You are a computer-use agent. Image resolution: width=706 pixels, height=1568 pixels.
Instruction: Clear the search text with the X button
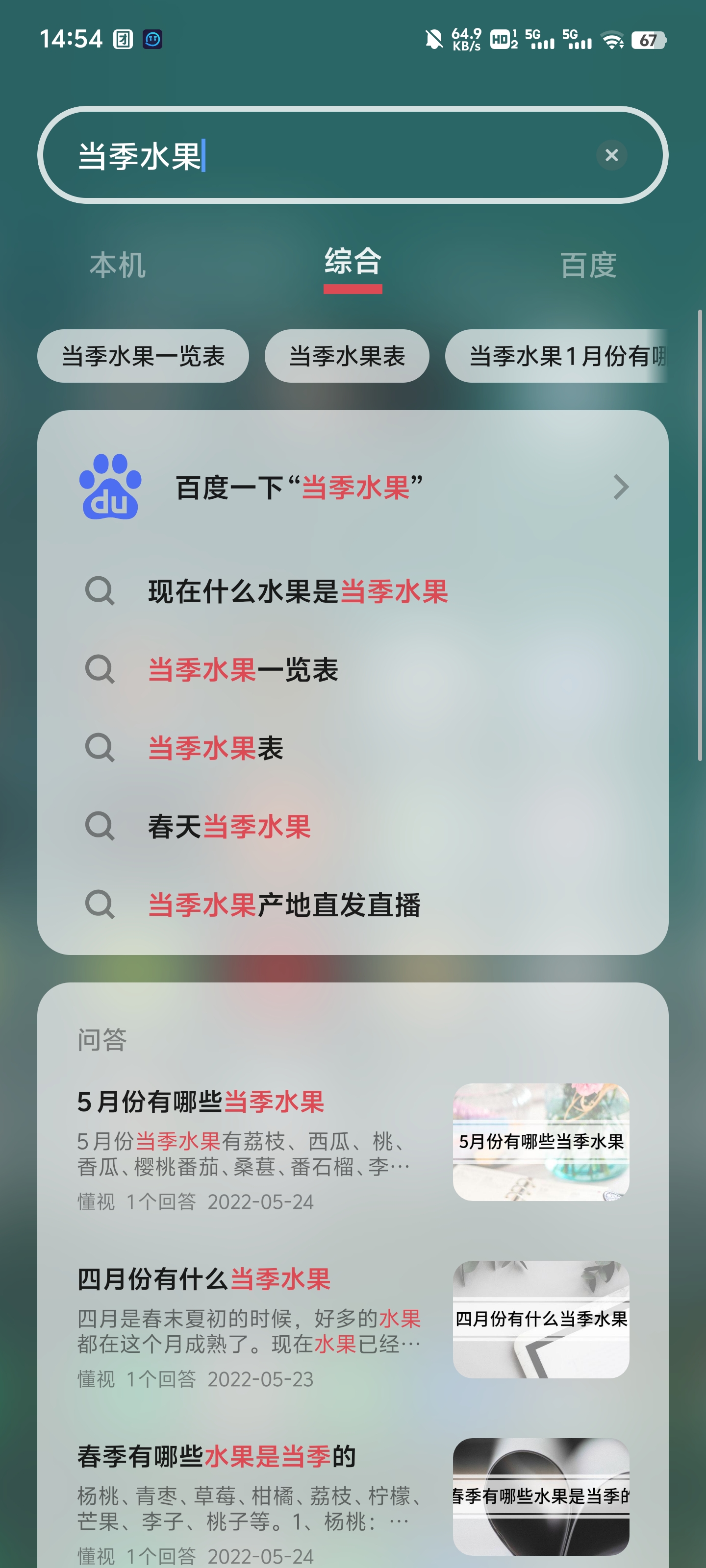611,155
